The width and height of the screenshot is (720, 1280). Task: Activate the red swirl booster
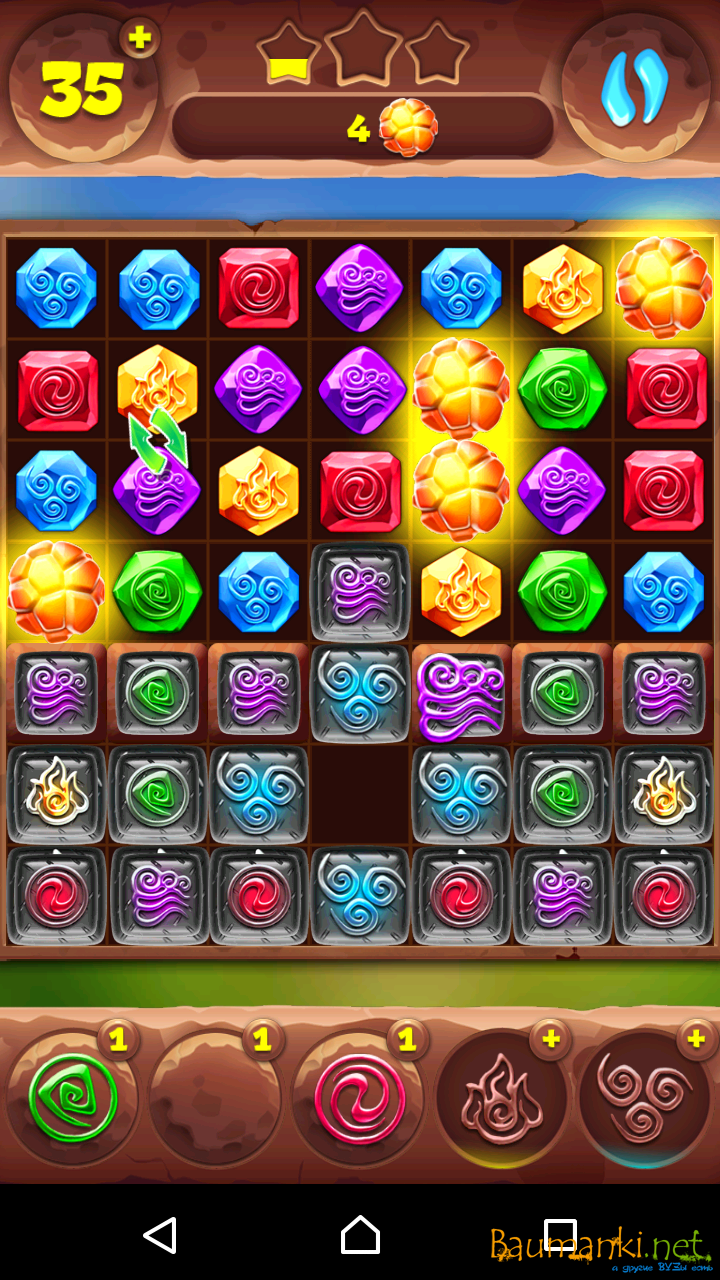[x=360, y=1099]
